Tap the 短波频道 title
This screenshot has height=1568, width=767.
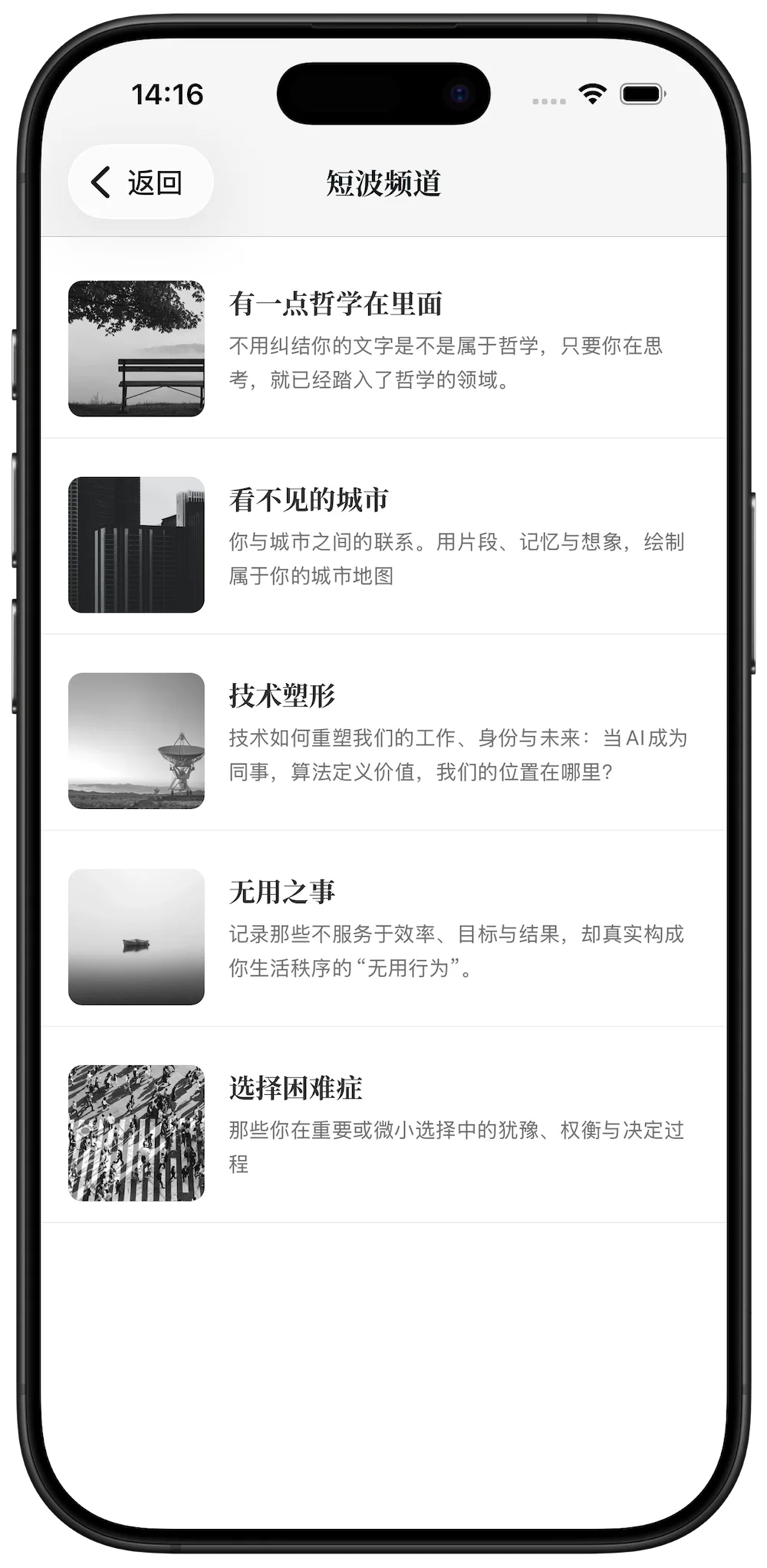click(383, 184)
